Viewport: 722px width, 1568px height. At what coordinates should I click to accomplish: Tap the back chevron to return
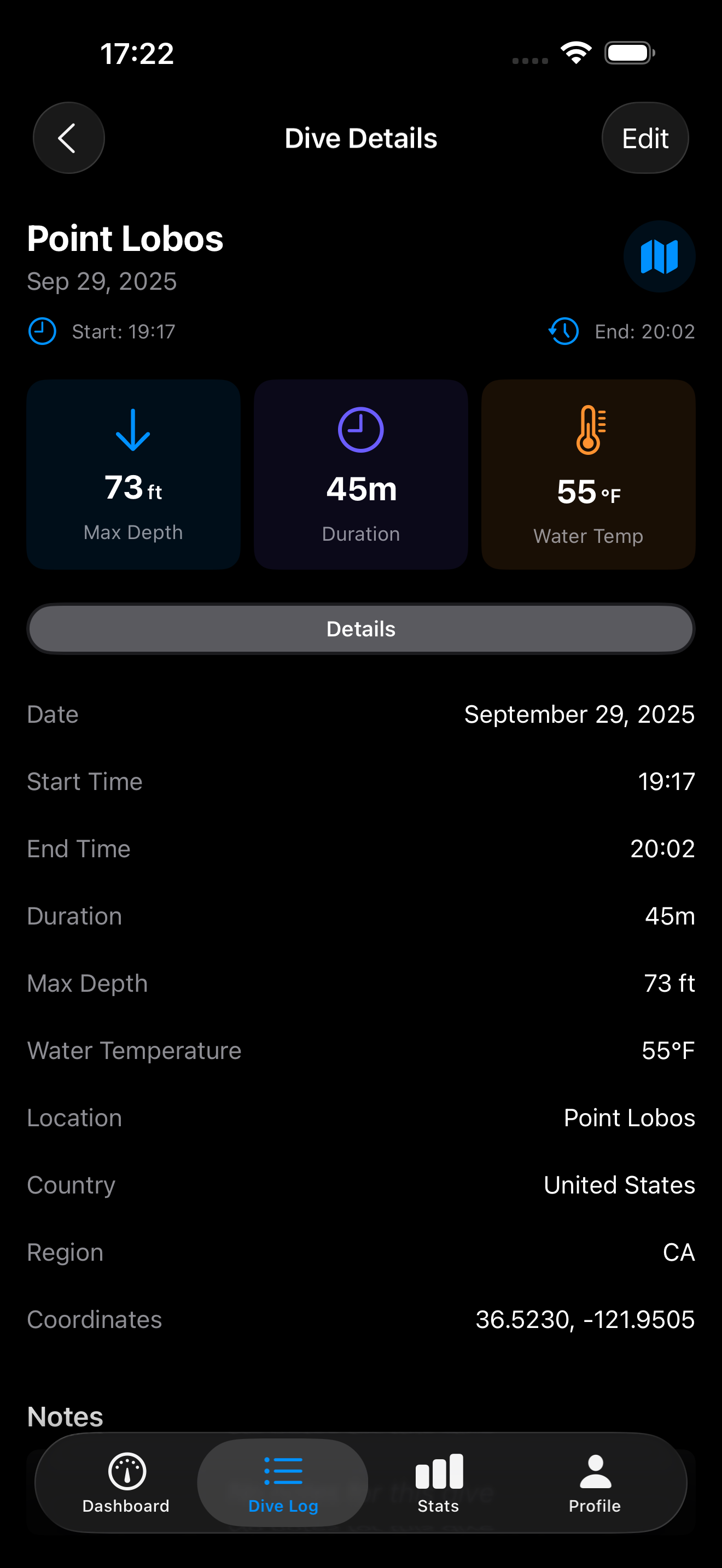click(68, 138)
